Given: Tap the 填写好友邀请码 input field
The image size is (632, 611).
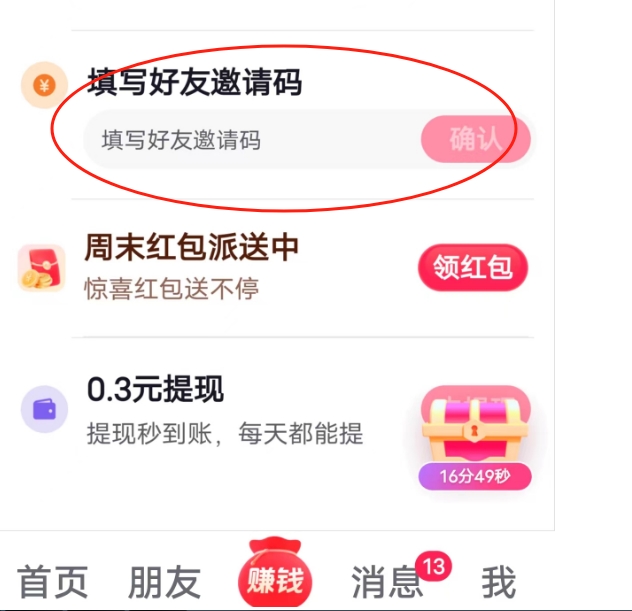Looking at the screenshot, I should [x=250, y=140].
